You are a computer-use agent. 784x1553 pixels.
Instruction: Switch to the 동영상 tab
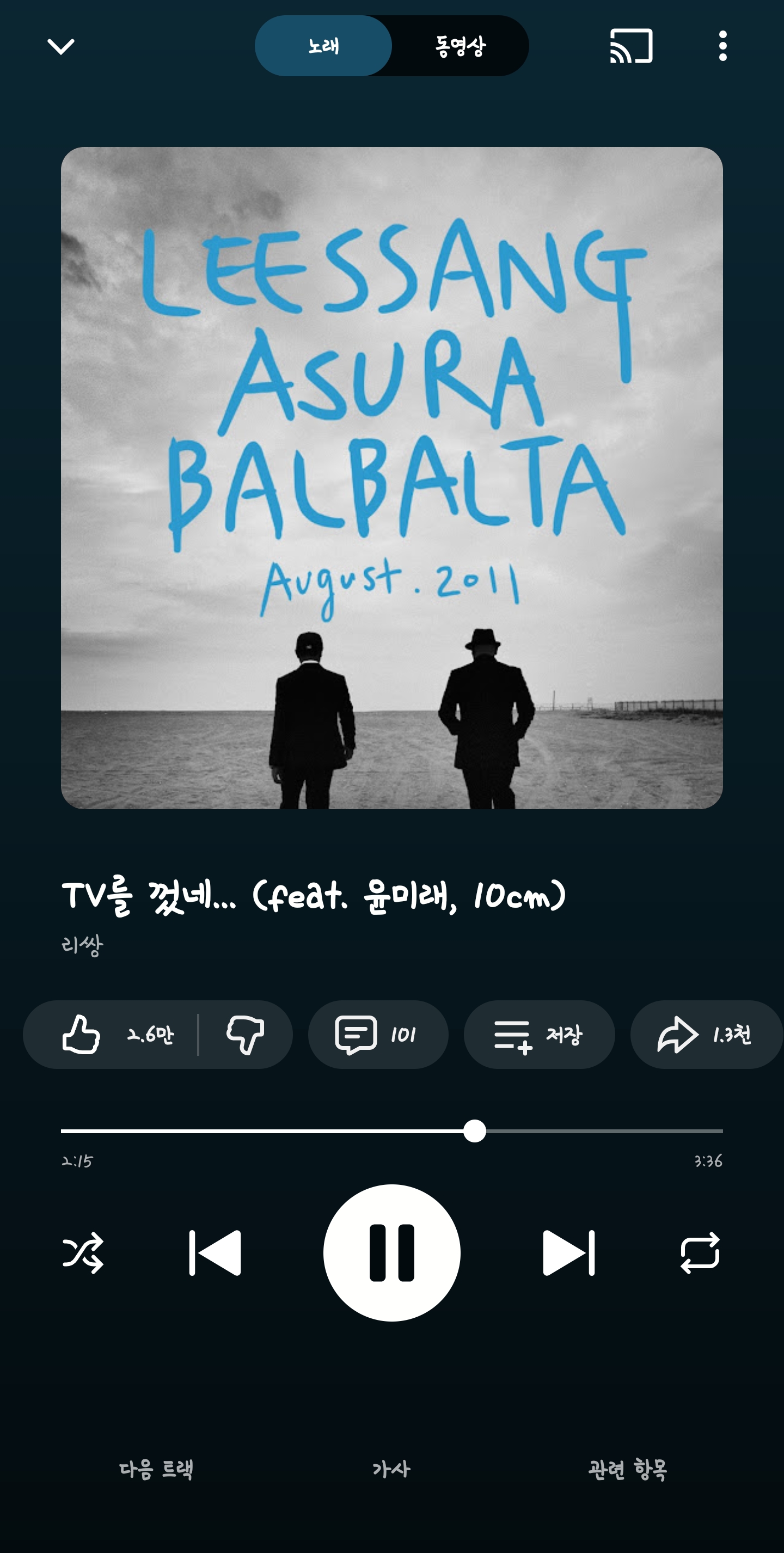point(461,46)
